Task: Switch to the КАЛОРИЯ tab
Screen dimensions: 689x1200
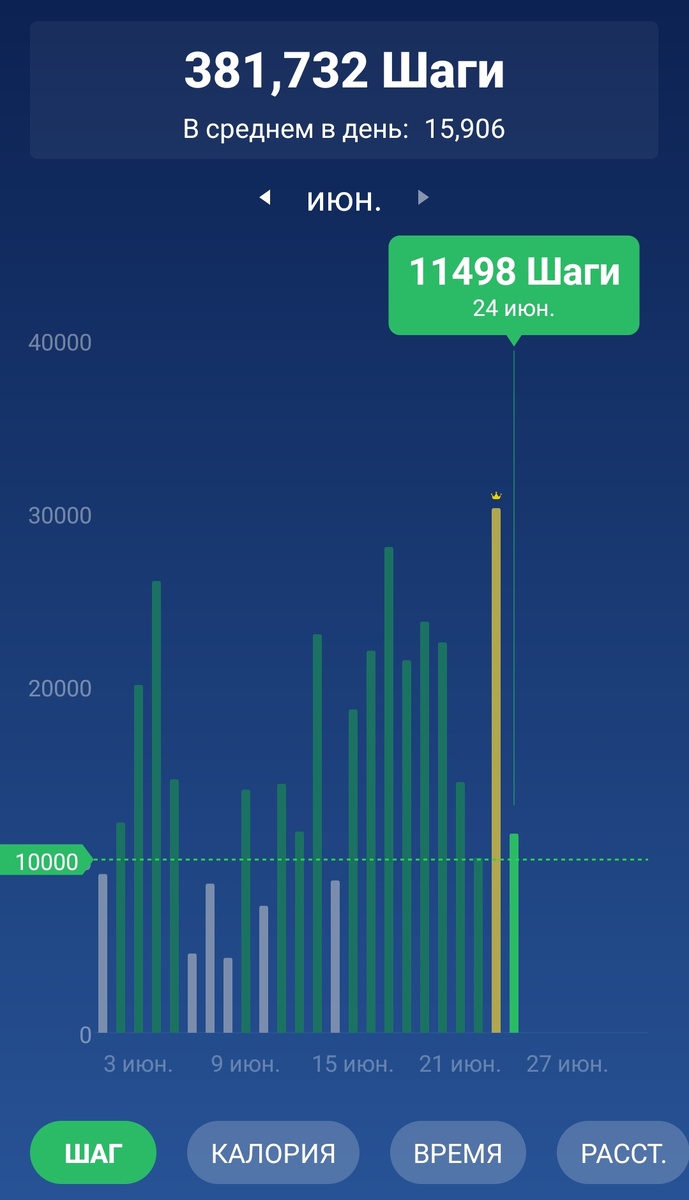Action: [273, 1153]
